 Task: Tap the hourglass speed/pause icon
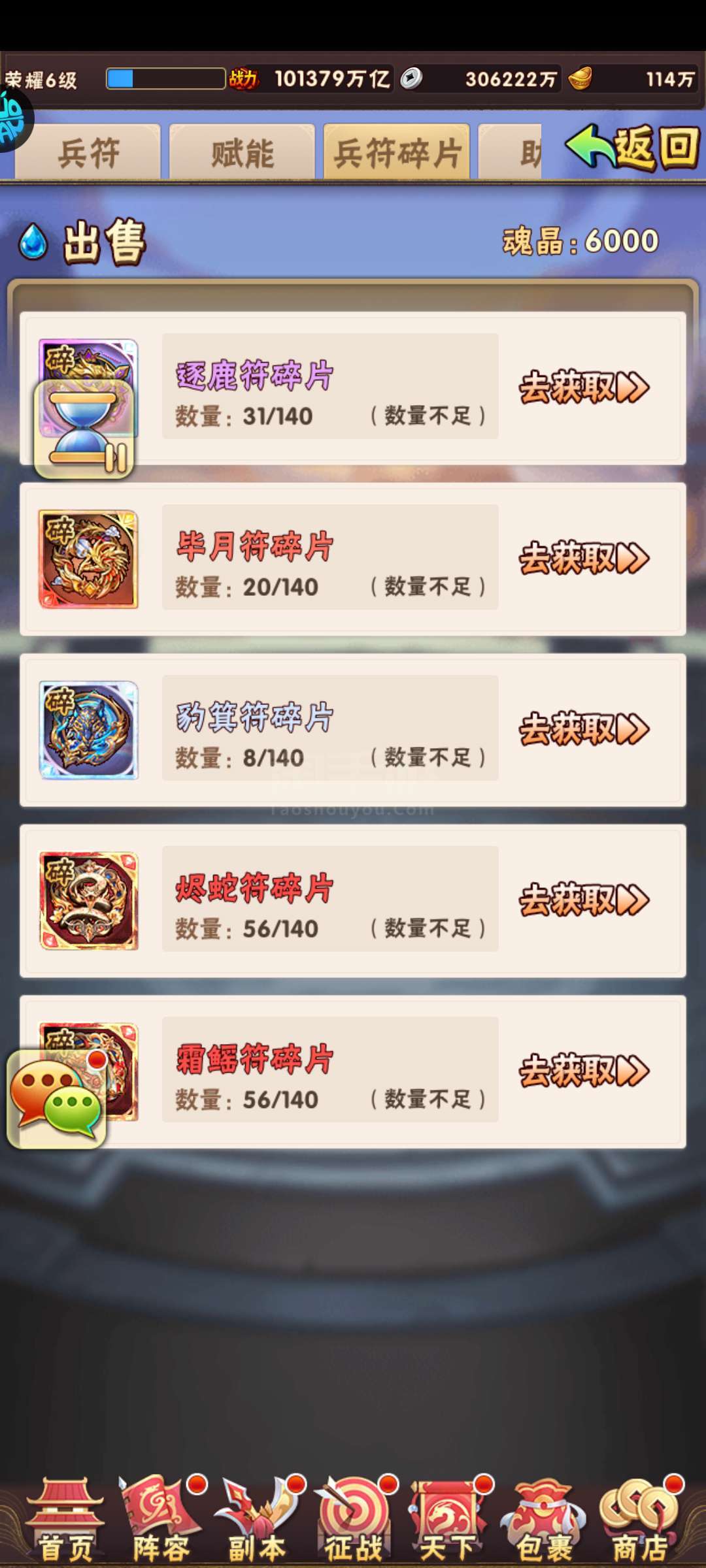point(84,429)
